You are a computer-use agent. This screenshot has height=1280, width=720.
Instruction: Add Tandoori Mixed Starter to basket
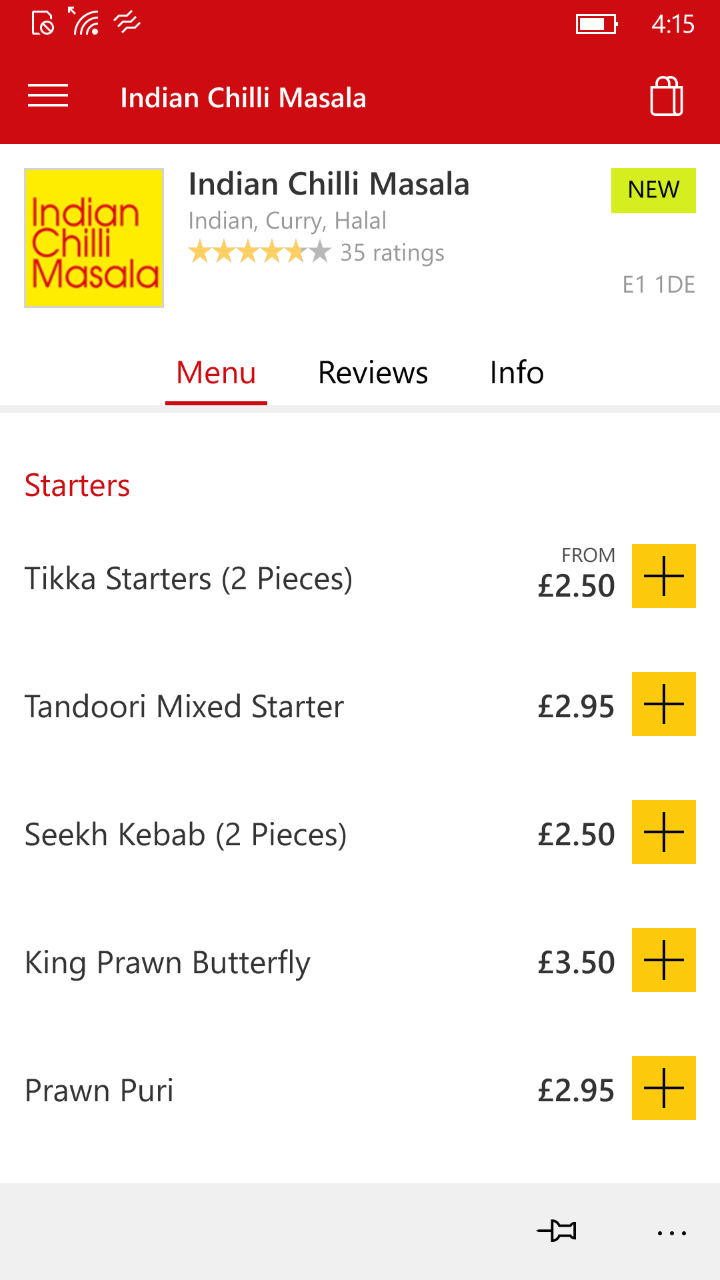point(664,704)
